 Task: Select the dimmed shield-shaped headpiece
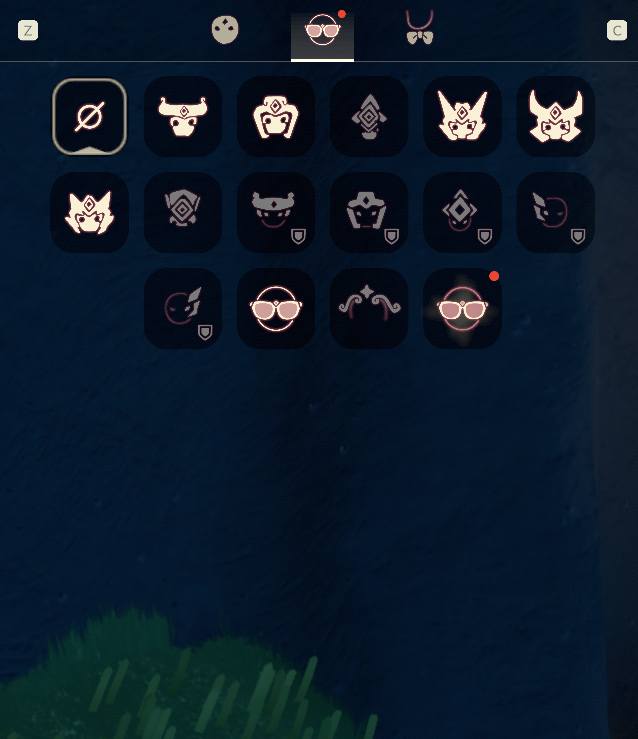(x=183, y=212)
